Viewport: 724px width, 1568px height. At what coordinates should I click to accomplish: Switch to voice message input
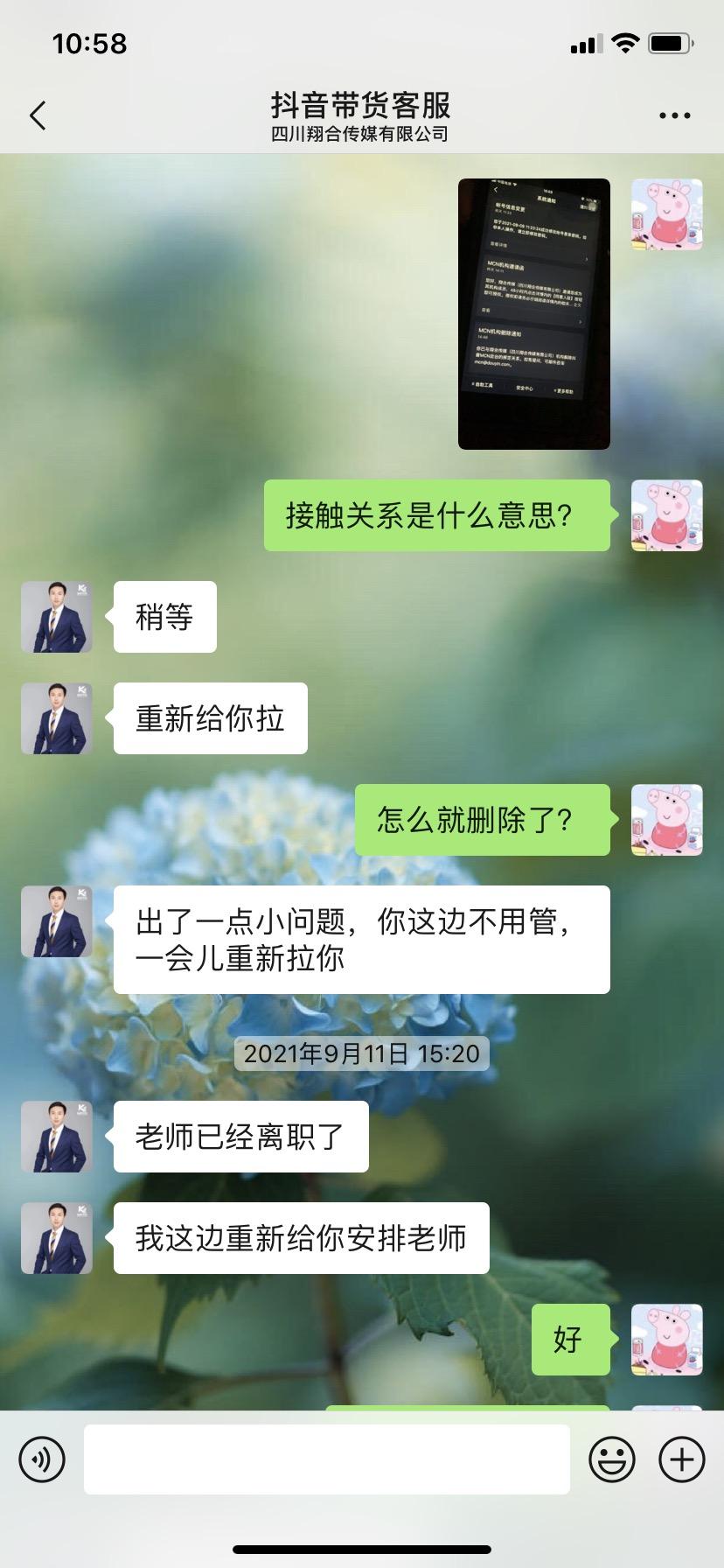click(42, 1459)
